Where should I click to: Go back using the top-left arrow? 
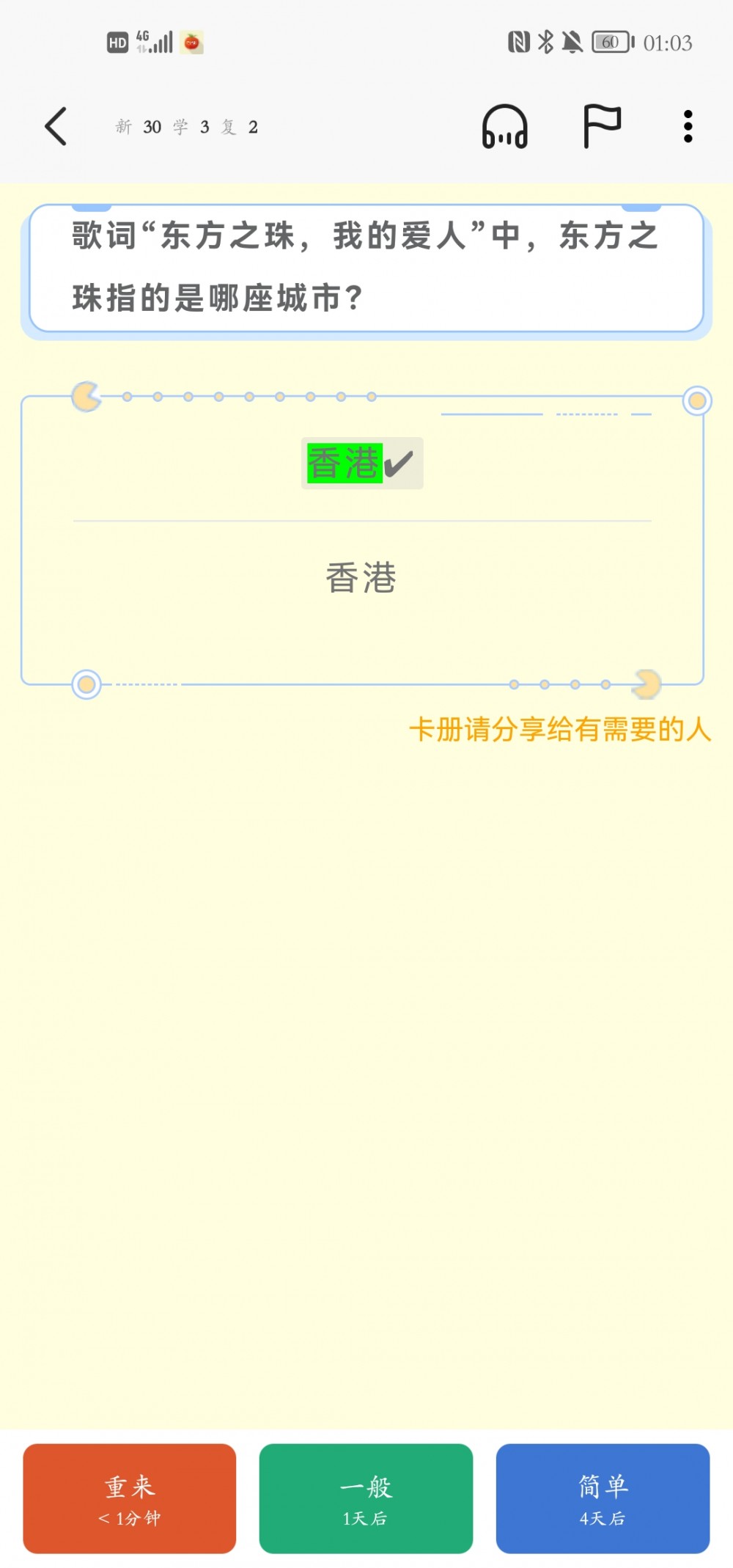click(56, 126)
